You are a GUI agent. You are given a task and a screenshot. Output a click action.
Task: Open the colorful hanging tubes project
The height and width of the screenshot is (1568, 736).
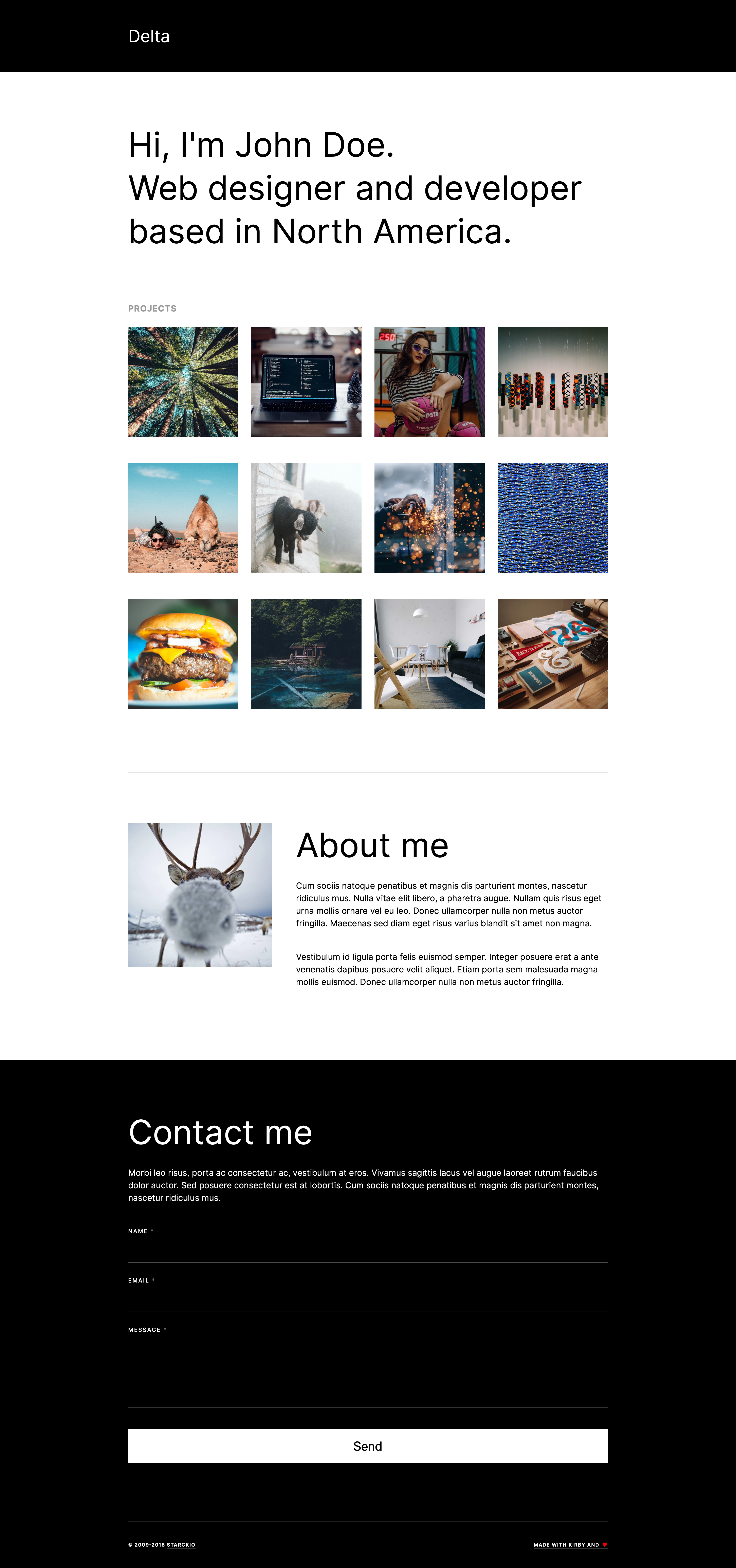pos(552,382)
